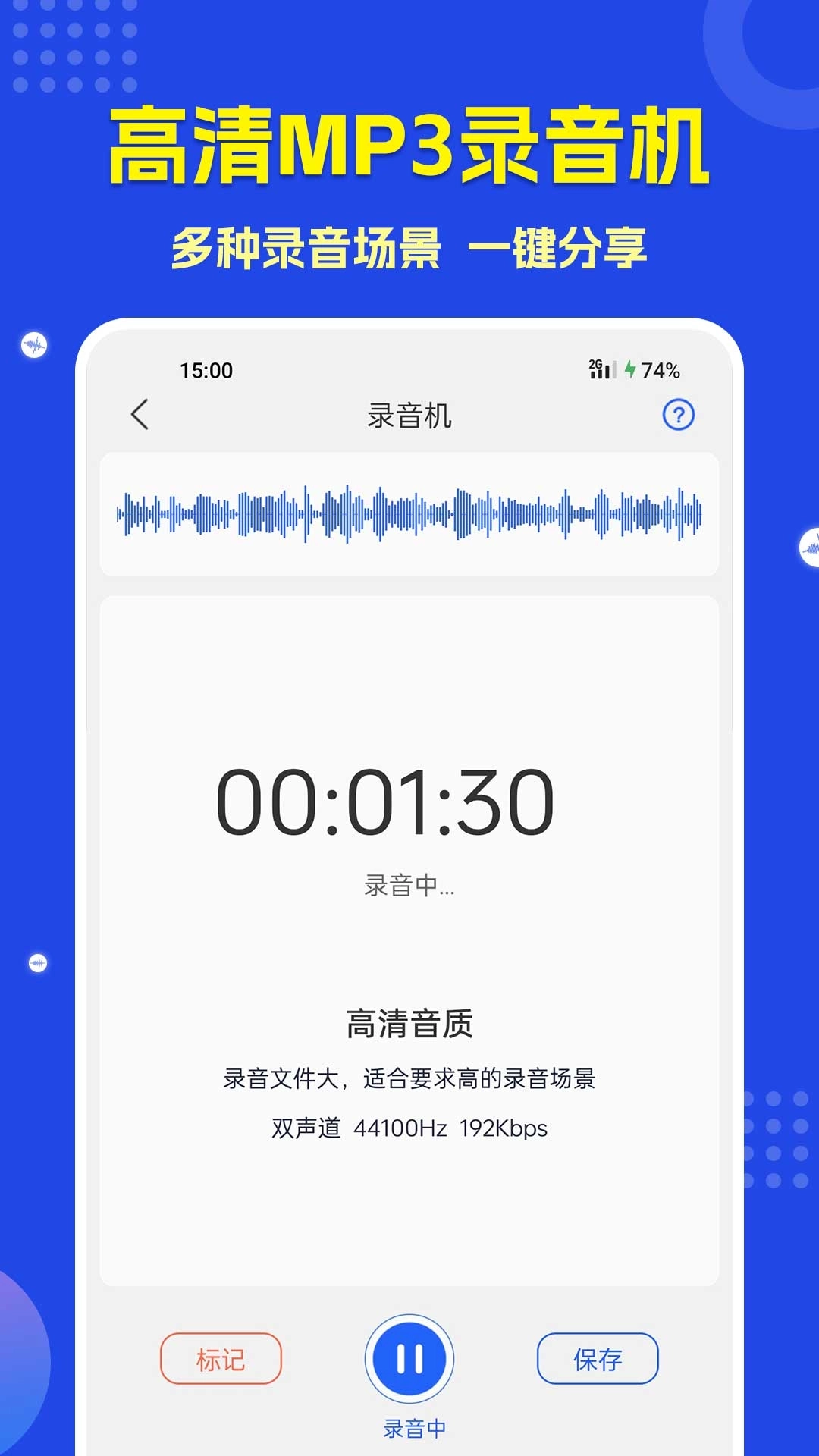Save the recording with 保存 button
This screenshot has width=819, height=1456.
(x=598, y=1359)
